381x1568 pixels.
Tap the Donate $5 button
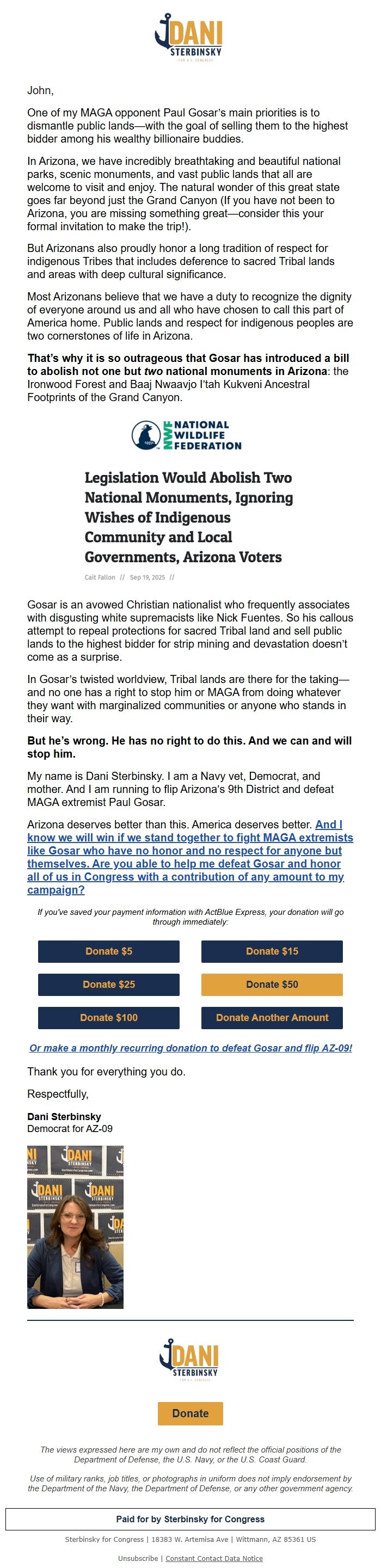coord(108,951)
